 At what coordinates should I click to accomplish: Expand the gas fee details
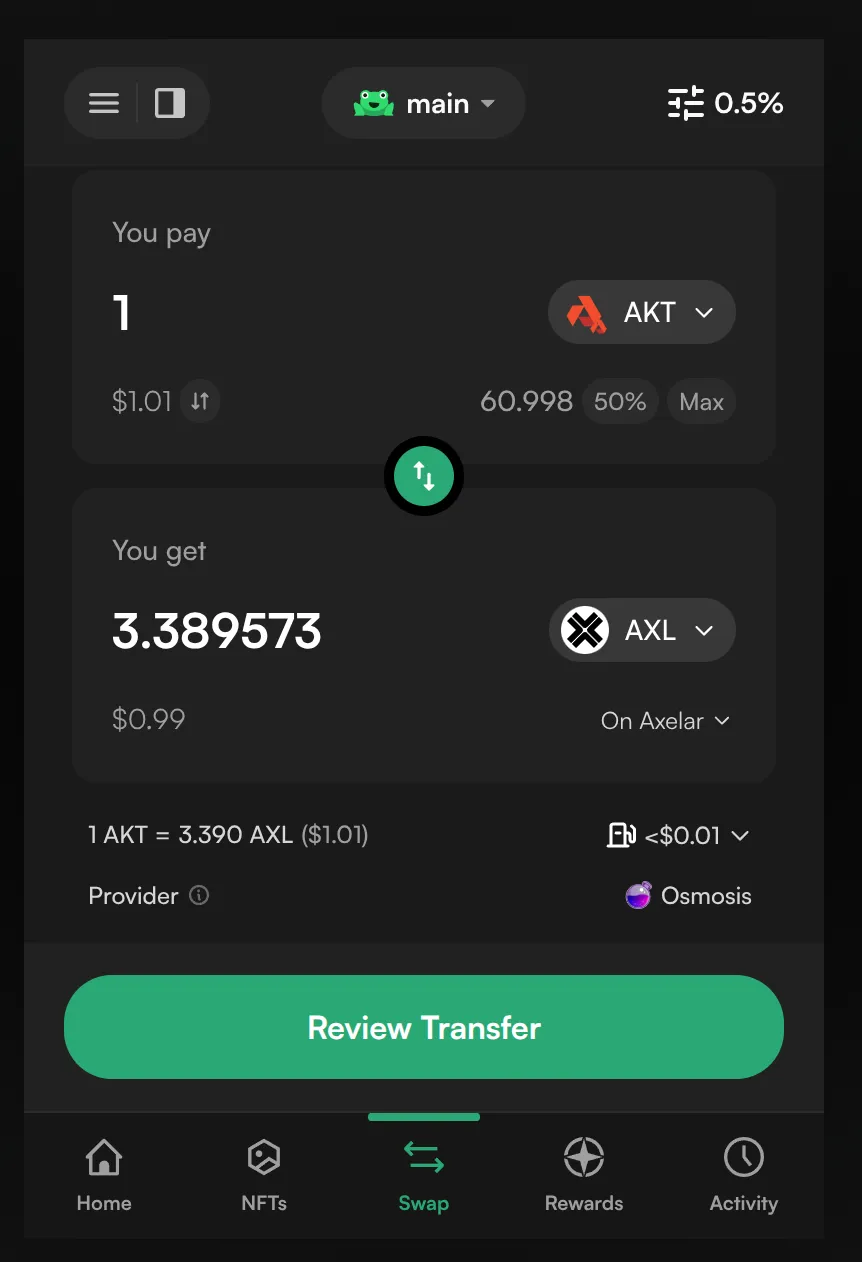click(678, 835)
